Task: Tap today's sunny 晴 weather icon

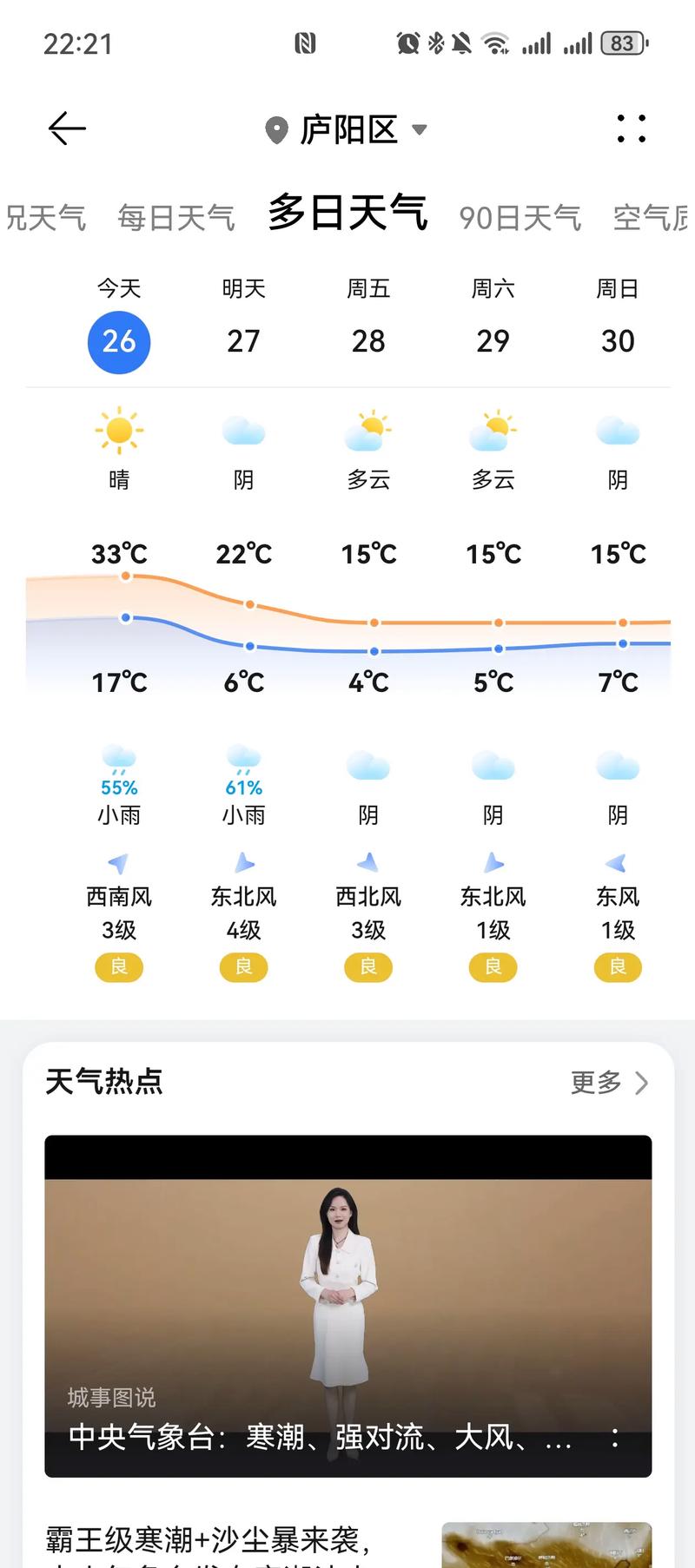Action: pyautogui.click(x=119, y=429)
